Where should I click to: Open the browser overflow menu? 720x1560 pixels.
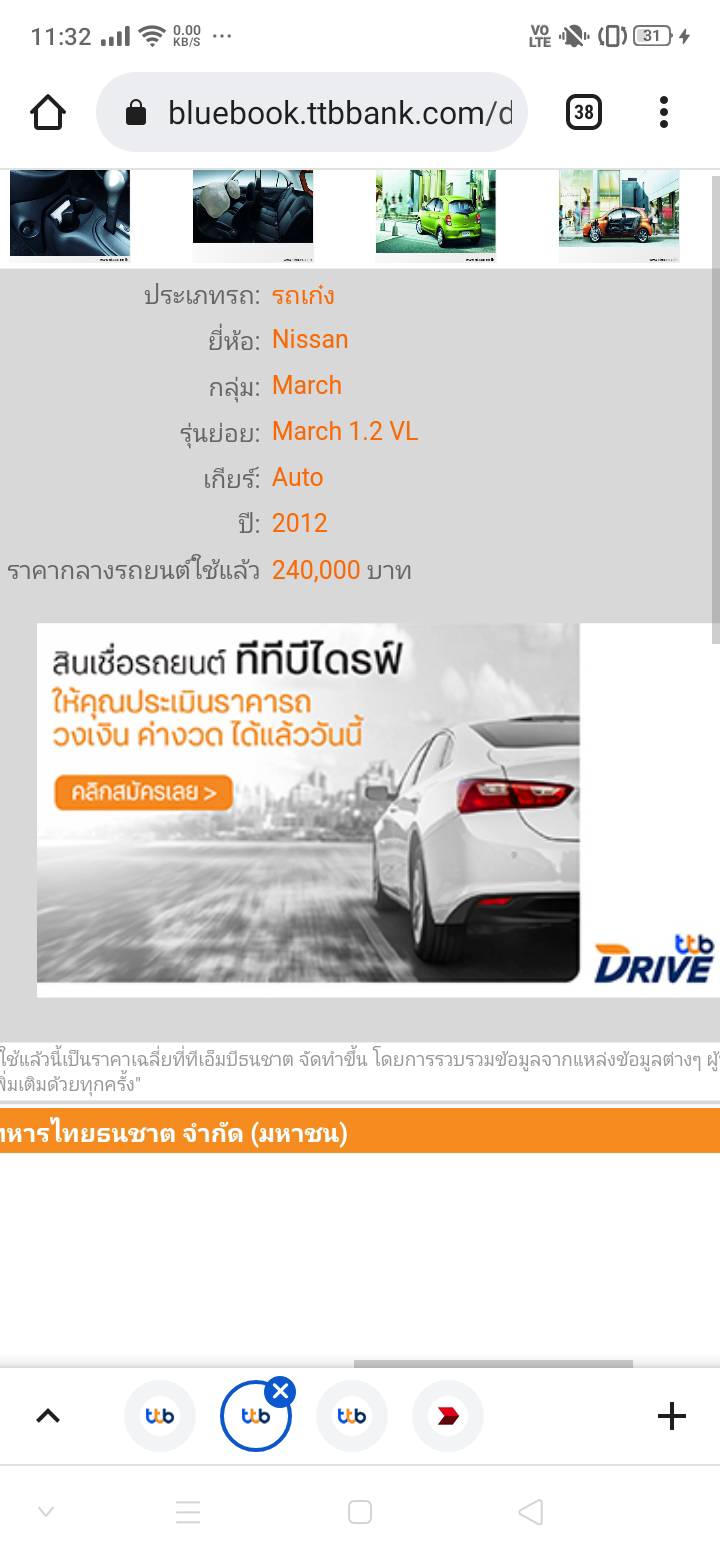click(x=664, y=112)
